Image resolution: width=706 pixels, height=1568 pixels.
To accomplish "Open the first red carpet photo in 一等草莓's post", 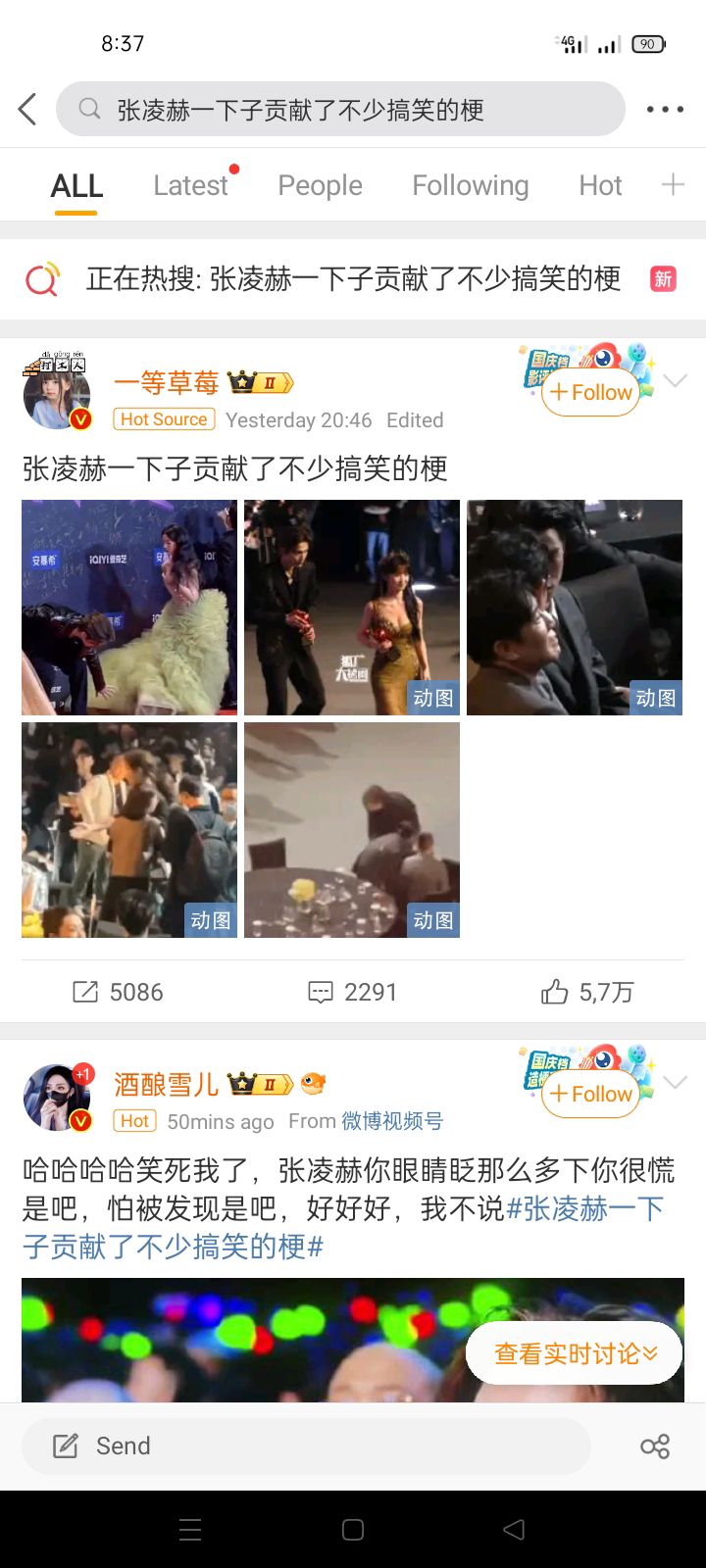I will click(x=129, y=608).
